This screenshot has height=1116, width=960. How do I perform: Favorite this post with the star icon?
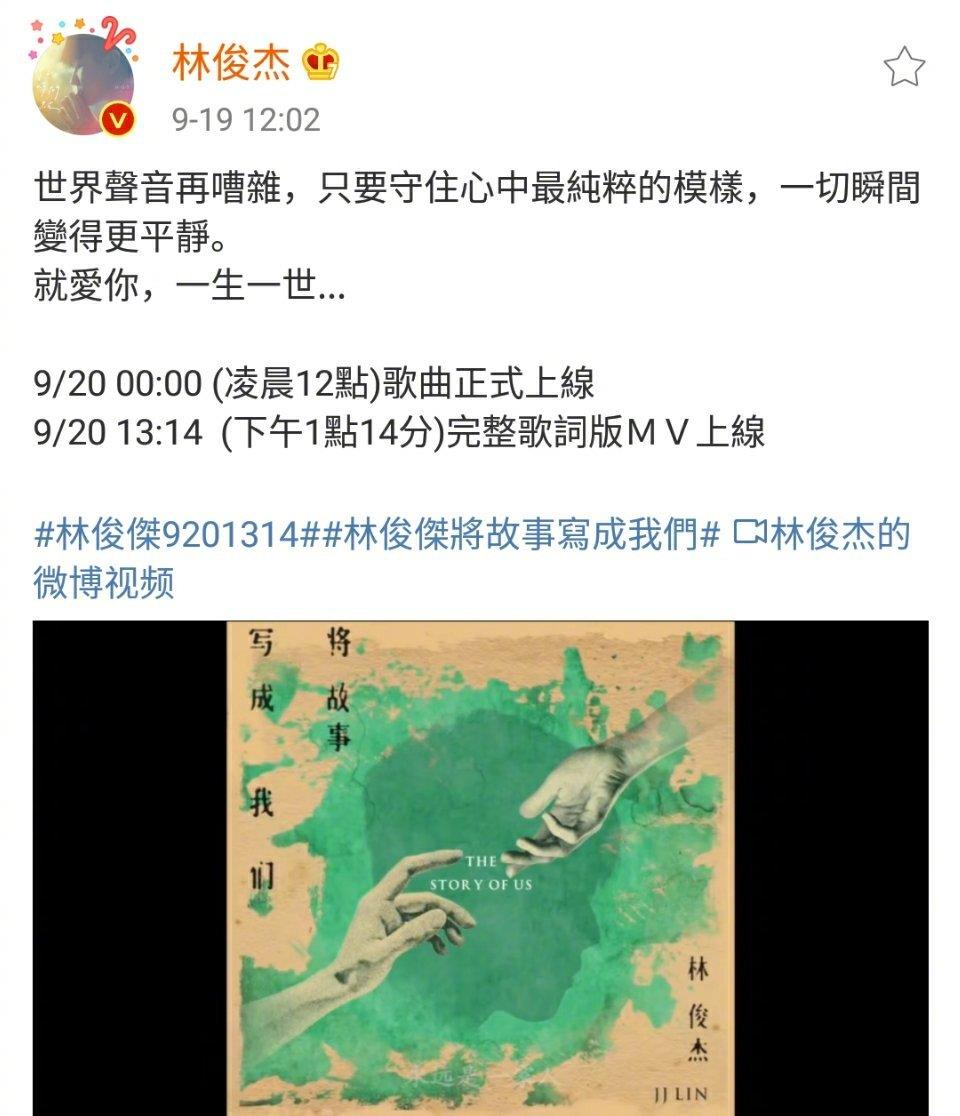point(904,67)
